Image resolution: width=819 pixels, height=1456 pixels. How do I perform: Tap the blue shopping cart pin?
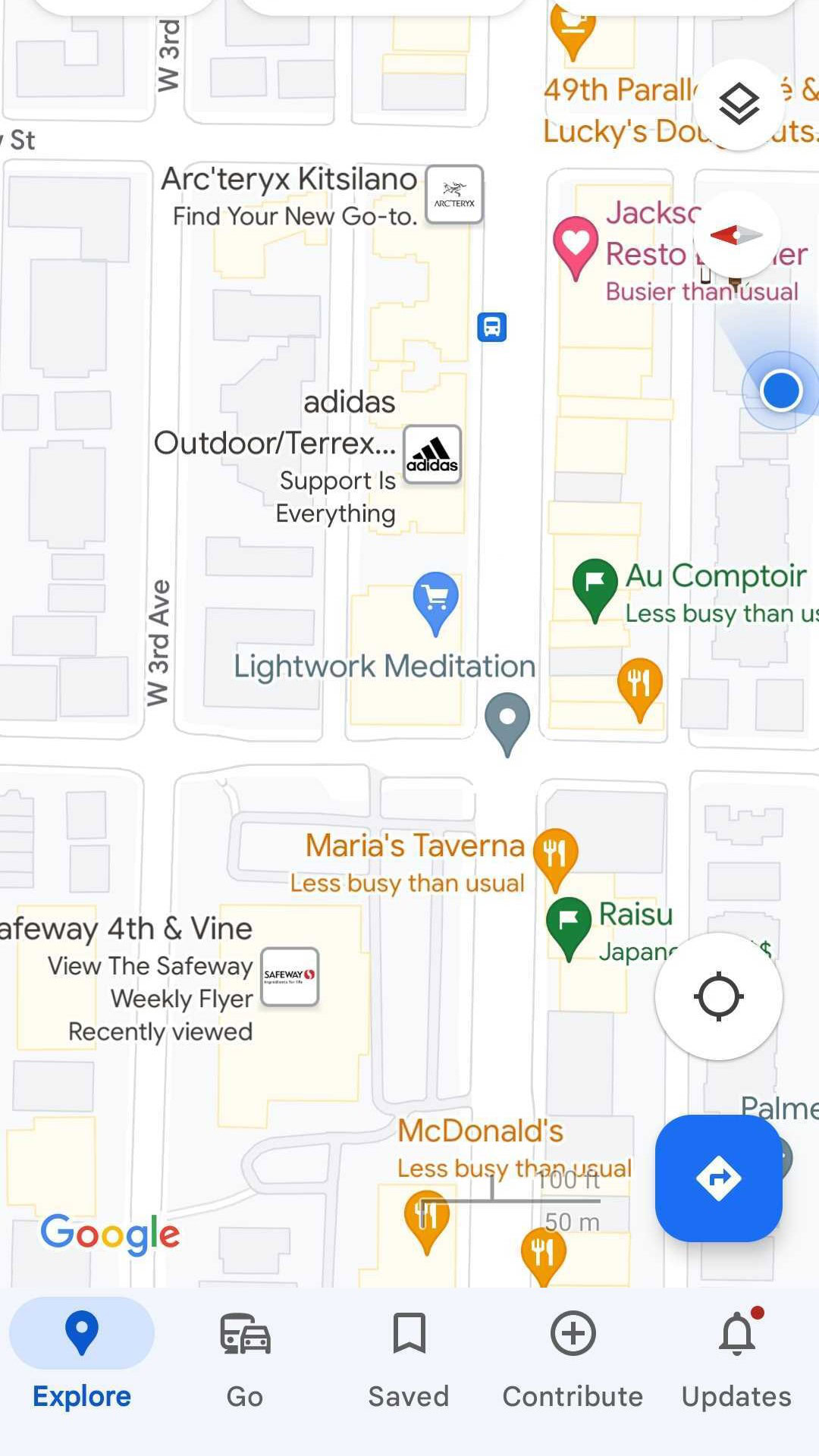pos(436,598)
